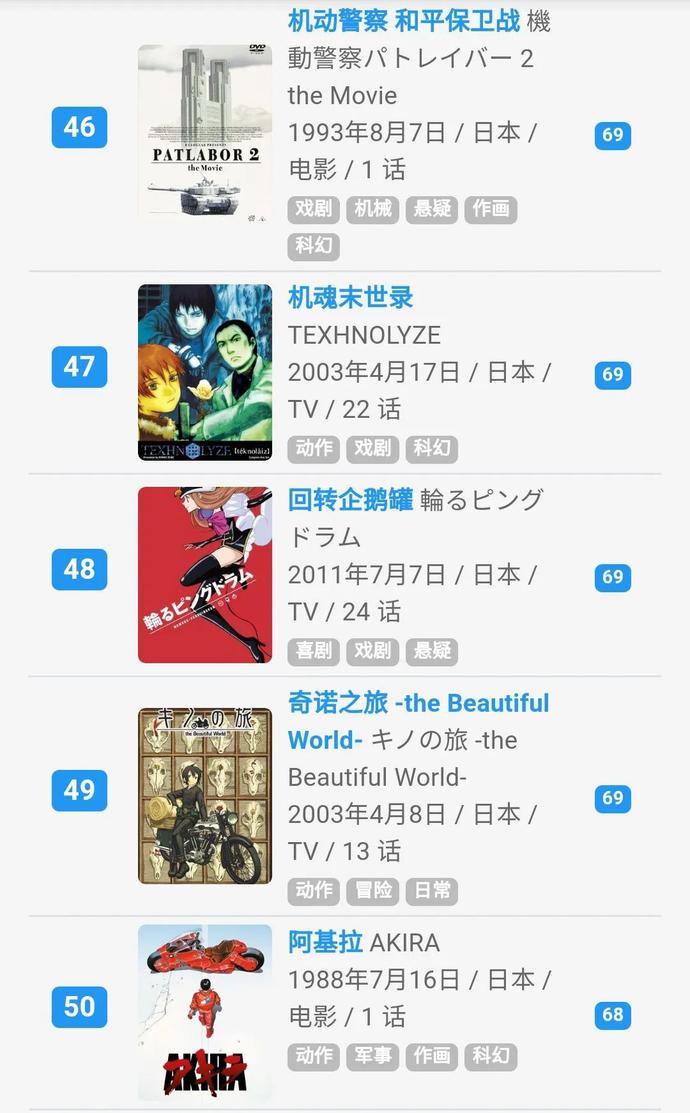Open the 回转企鹅罐 title link
Screen dimensions: 690x1113
(351, 500)
